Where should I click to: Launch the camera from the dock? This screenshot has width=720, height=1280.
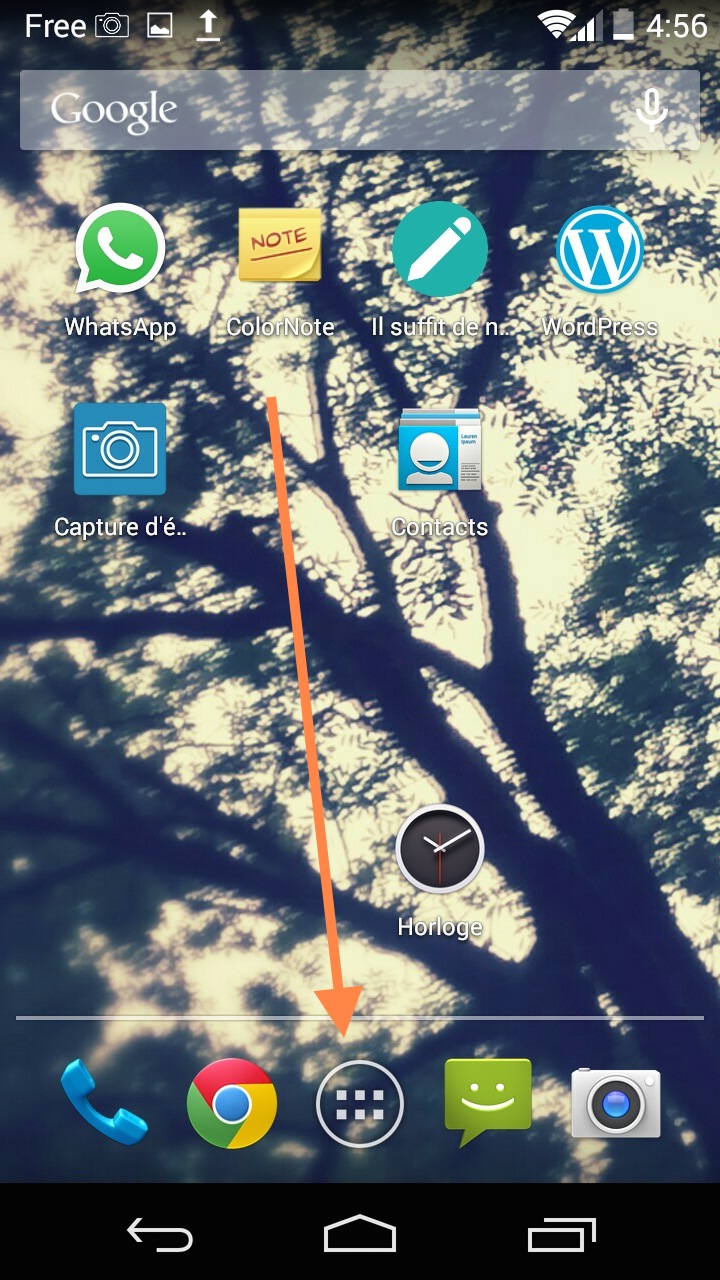[x=616, y=1102]
